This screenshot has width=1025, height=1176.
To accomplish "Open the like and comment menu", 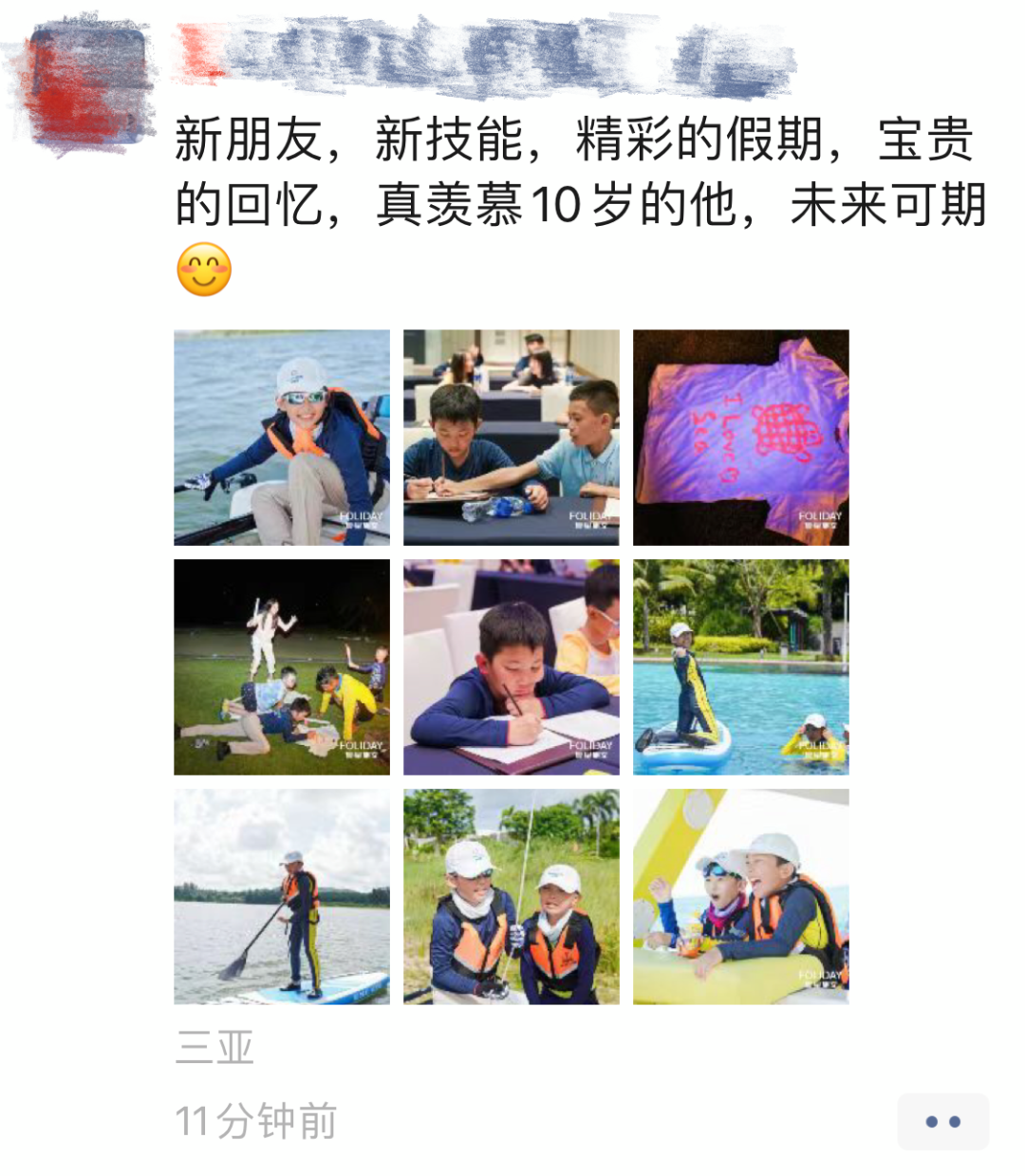I will [x=942, y=1122].
